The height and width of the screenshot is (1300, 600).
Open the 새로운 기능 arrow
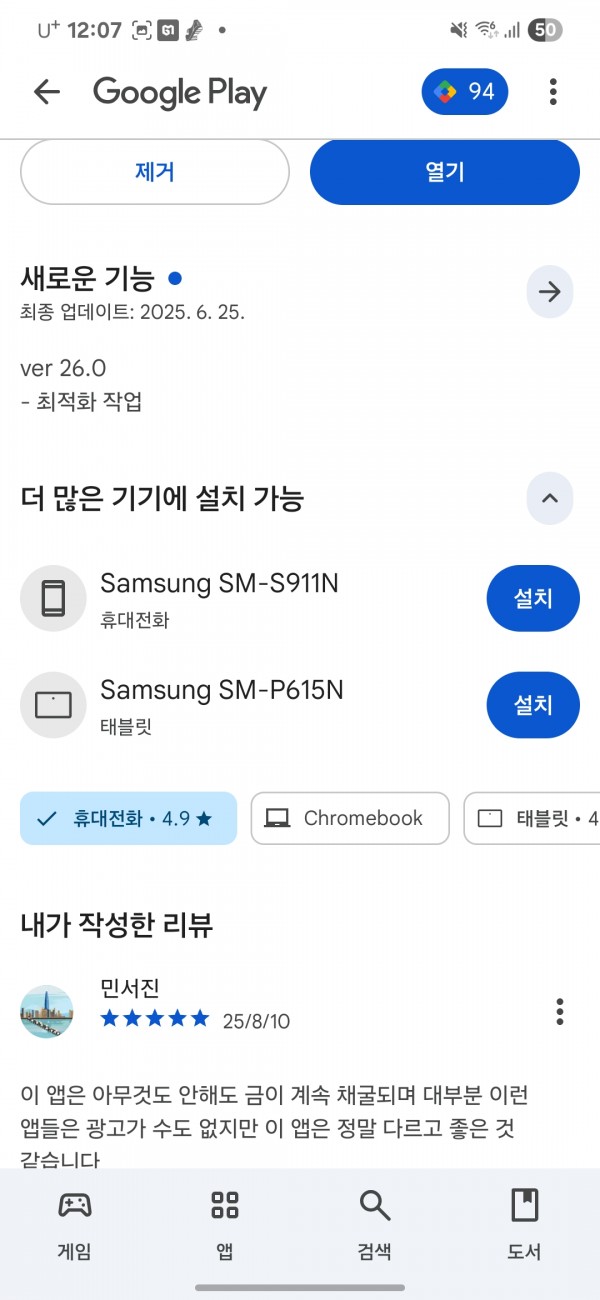[x=550, y=292]
